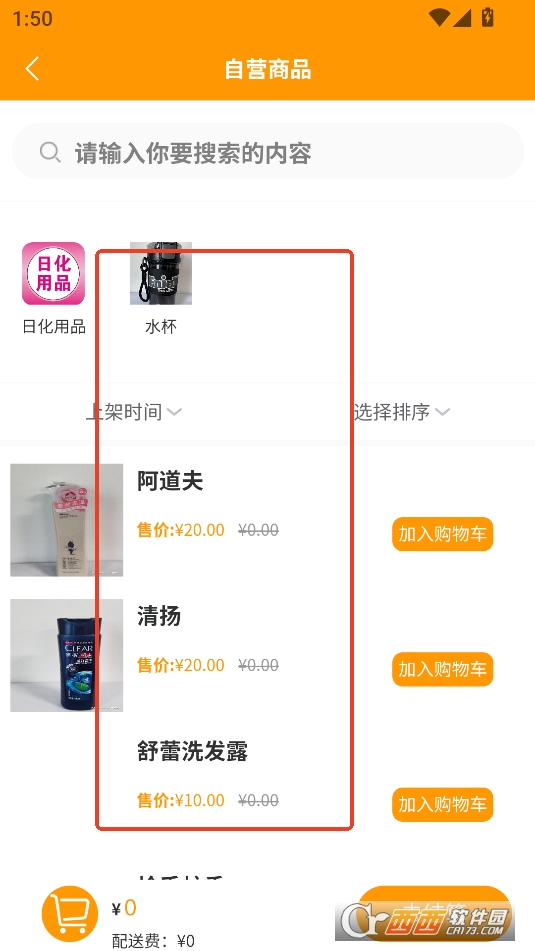This screenshot has height=951, width=535.
Task: Tap the search box to enter keywords
Action: tap(268, 152)
